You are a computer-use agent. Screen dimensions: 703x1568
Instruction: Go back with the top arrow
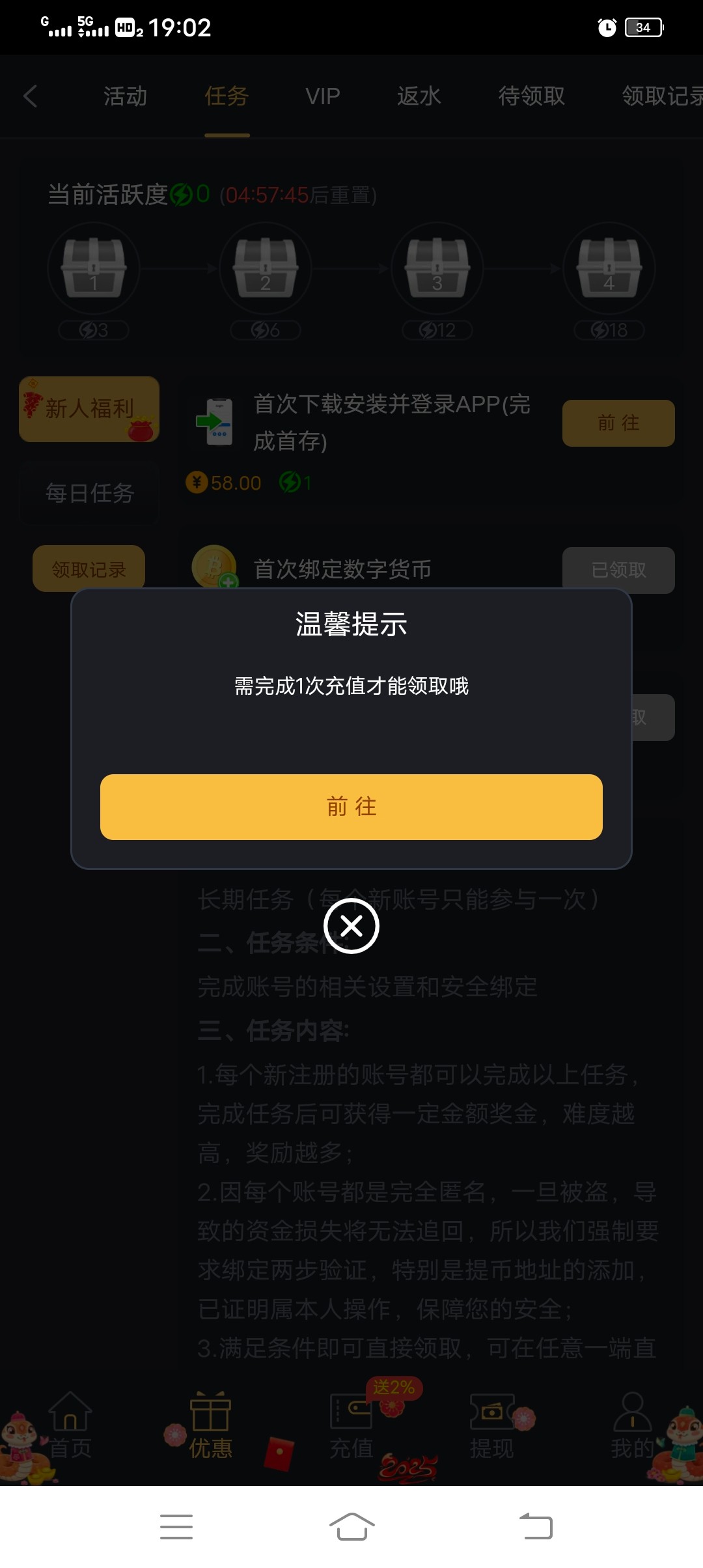click(31, 96)
